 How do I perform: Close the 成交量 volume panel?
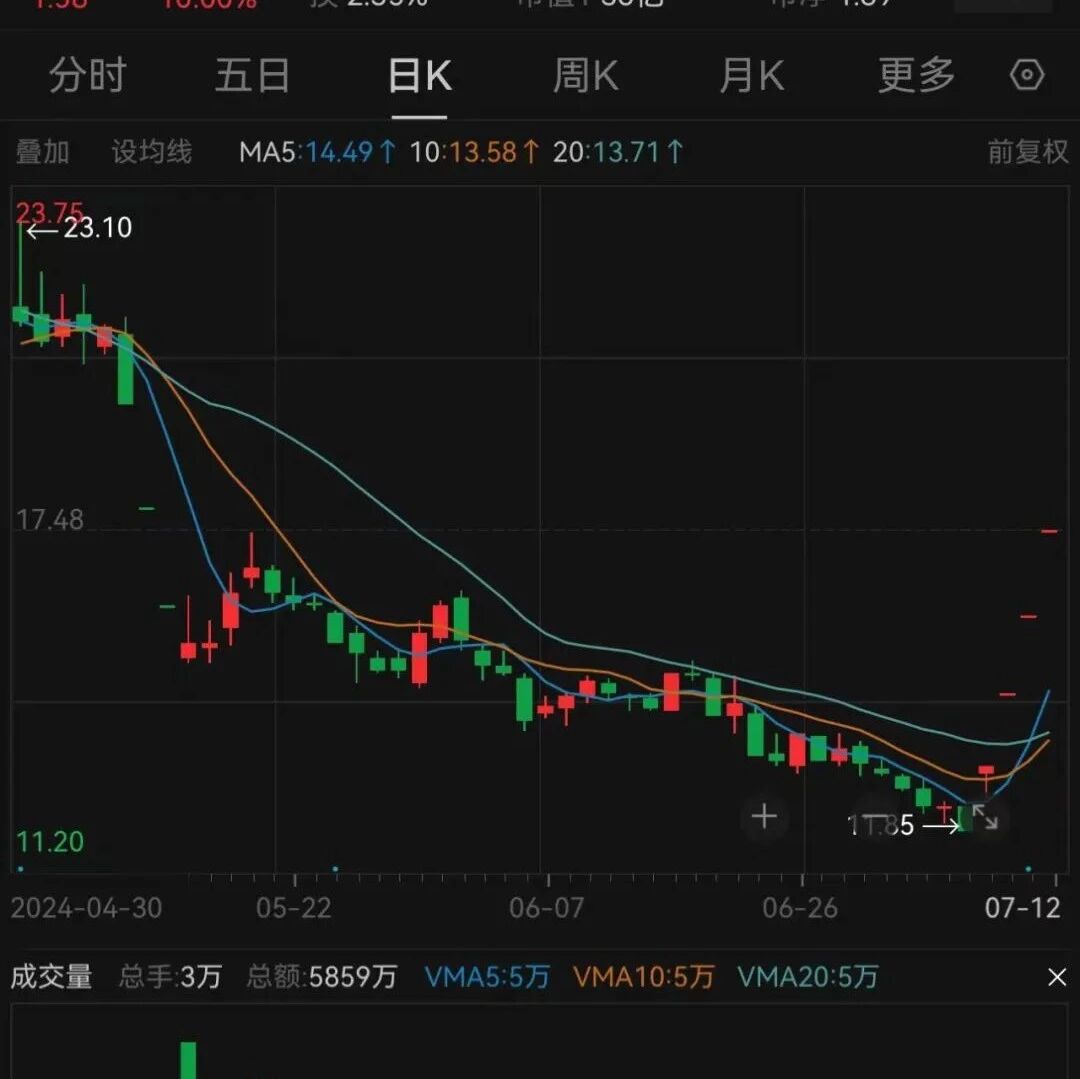coord(1057,976)
